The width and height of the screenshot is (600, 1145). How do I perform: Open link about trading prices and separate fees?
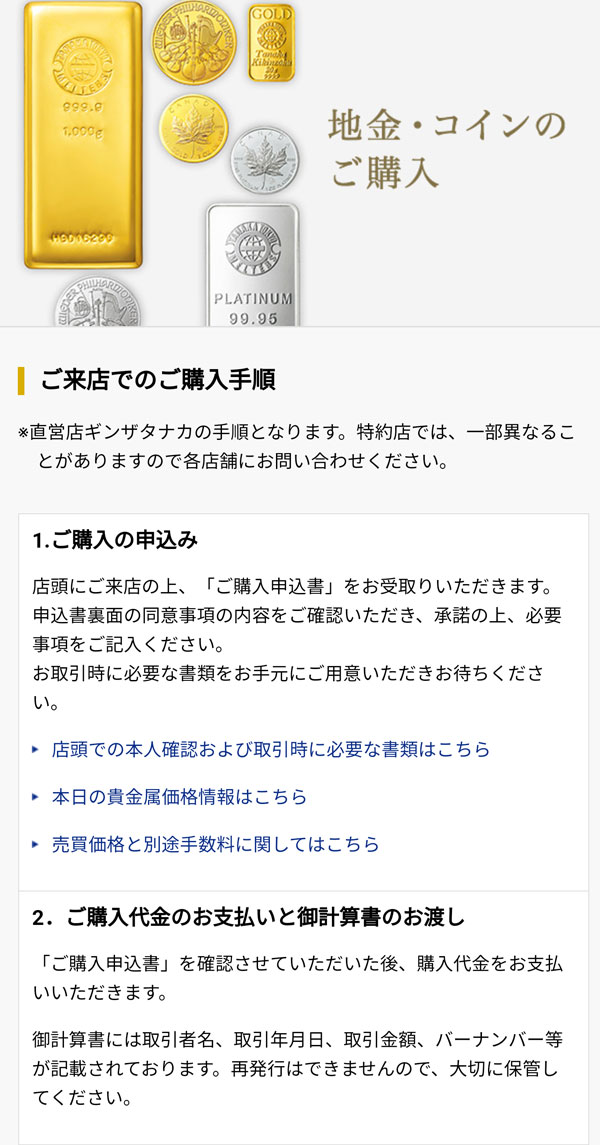215,844
